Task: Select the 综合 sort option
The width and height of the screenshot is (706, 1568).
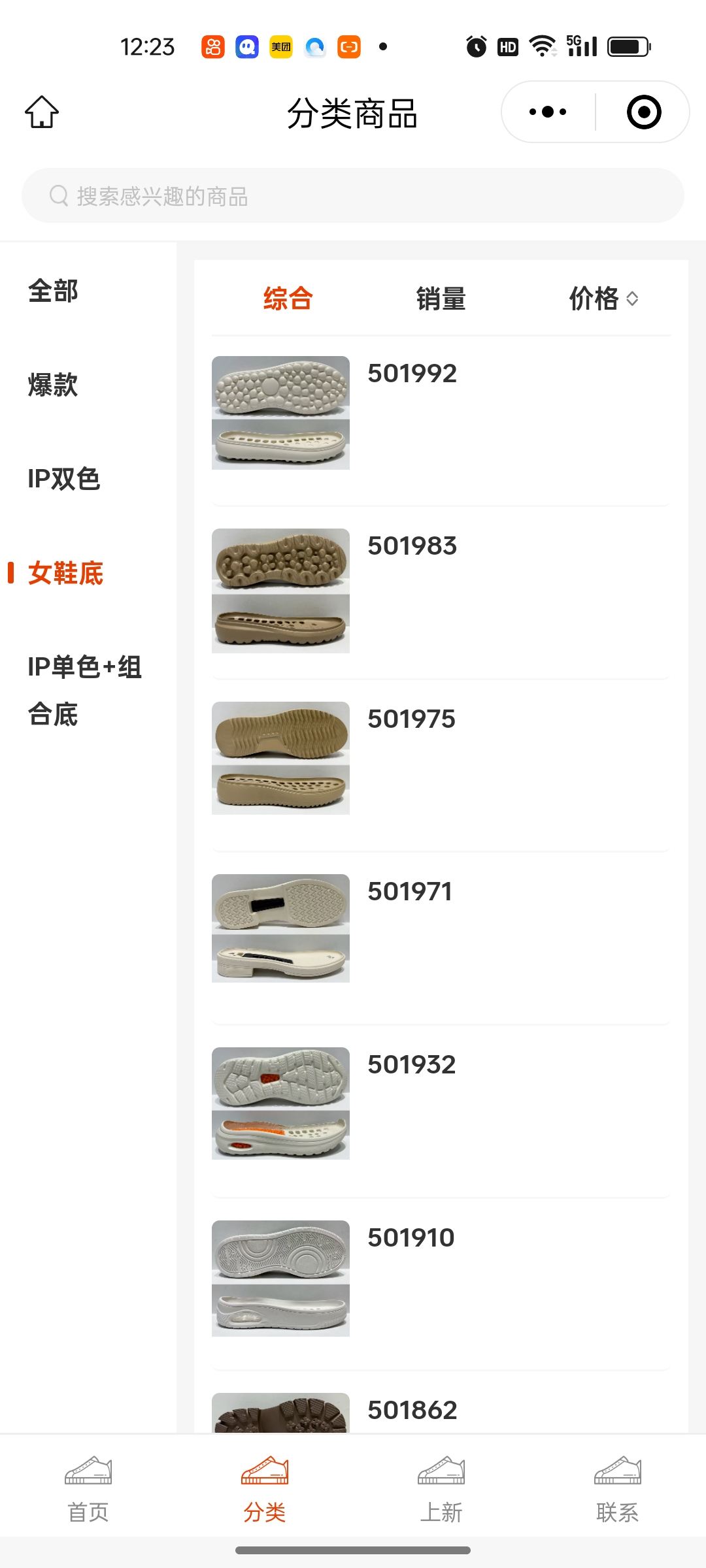Action: coord(288,299)
